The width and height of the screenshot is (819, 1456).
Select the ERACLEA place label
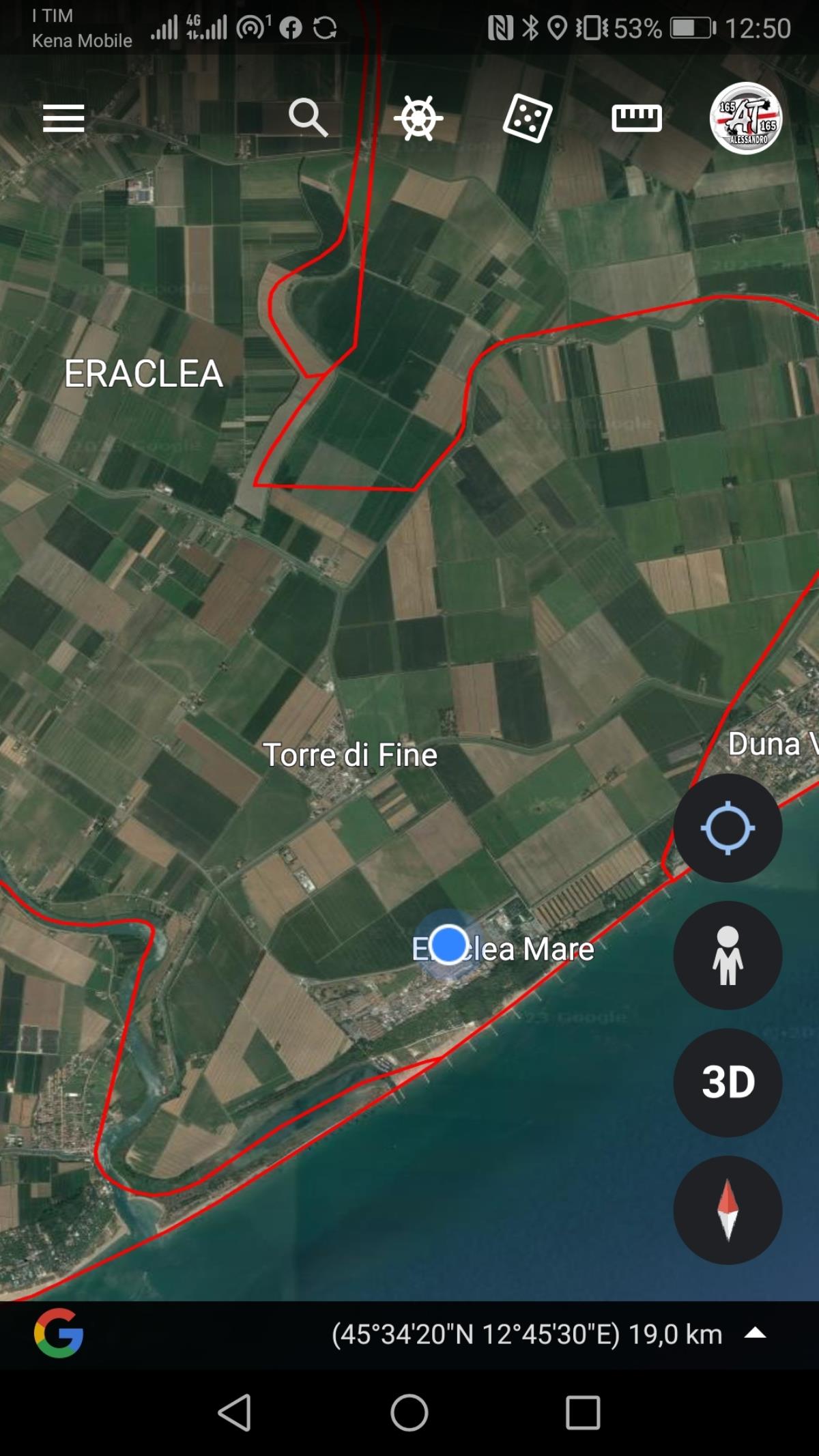pos(143,374)
